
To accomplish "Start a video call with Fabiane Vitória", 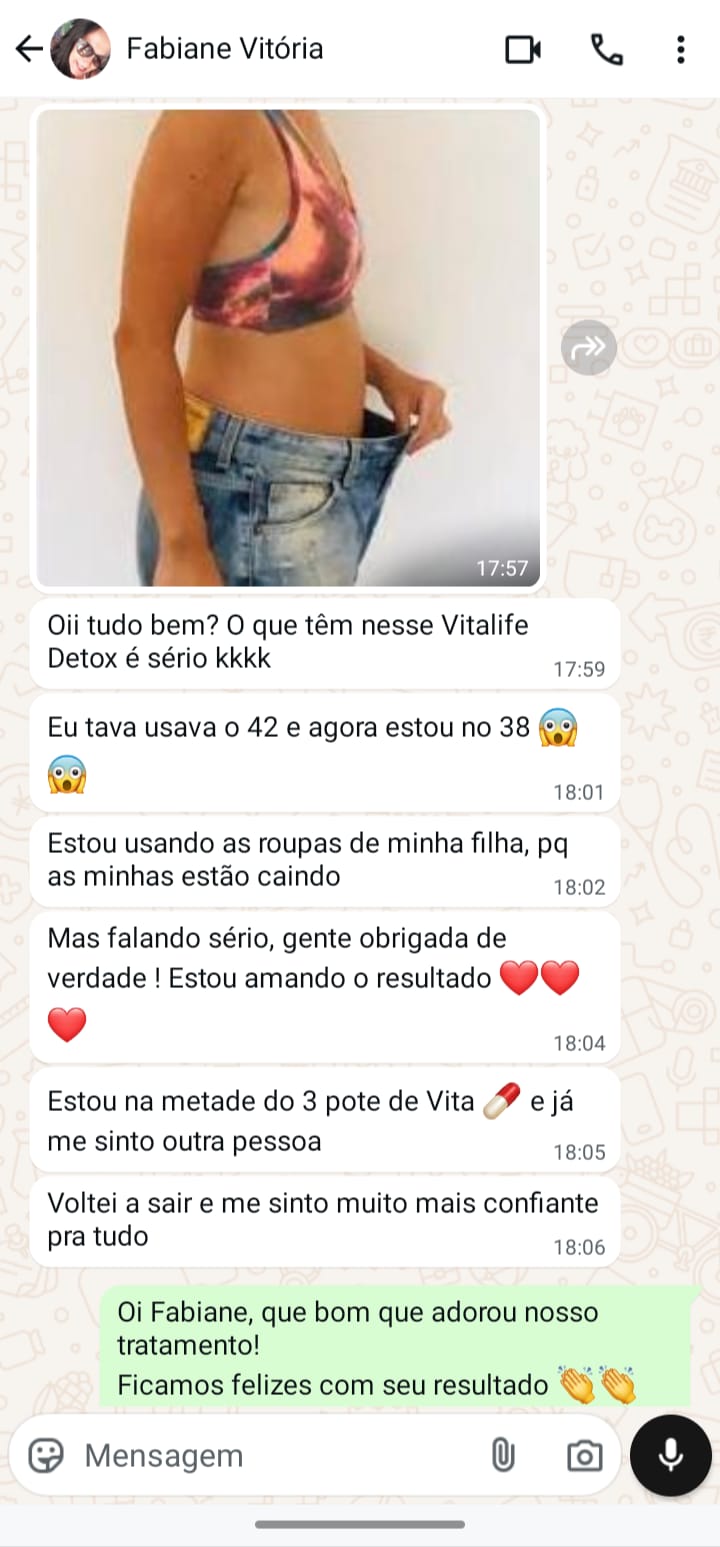I will point(524,48).
